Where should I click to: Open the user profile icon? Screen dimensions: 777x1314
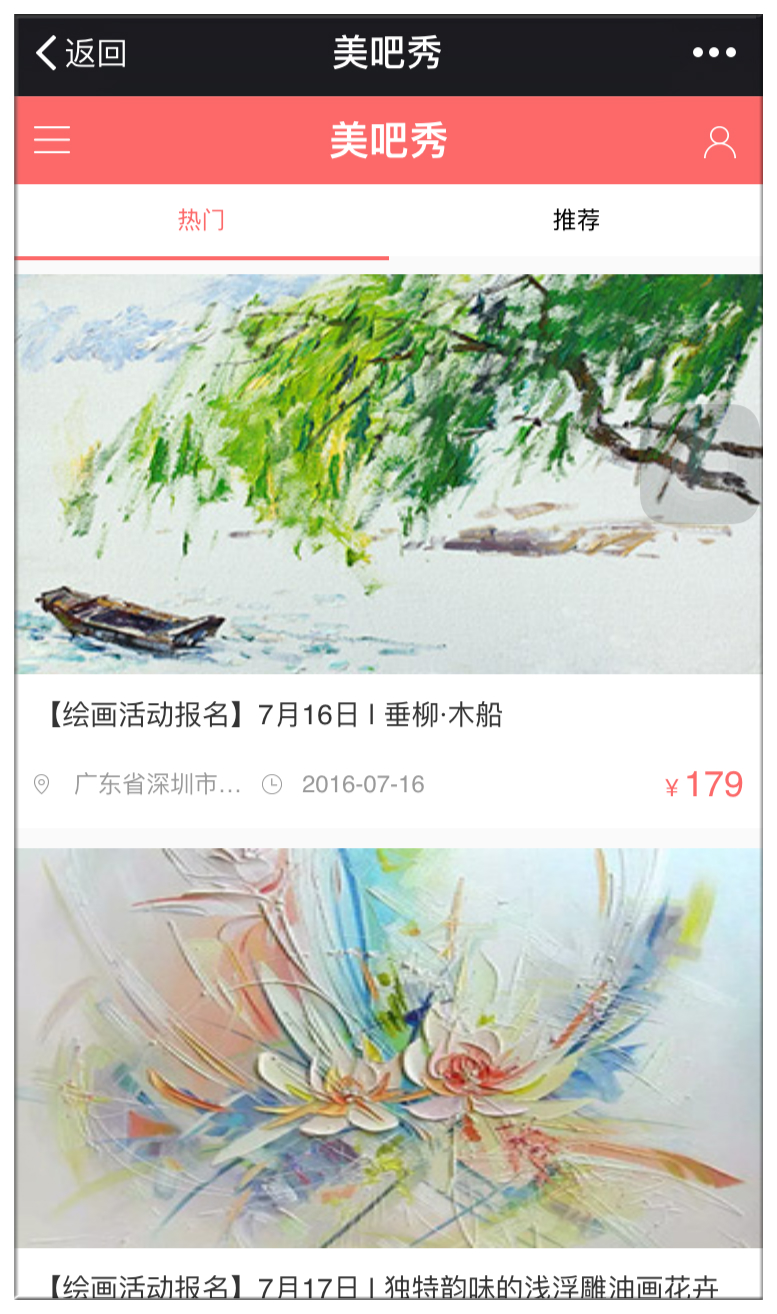point(719,142)
